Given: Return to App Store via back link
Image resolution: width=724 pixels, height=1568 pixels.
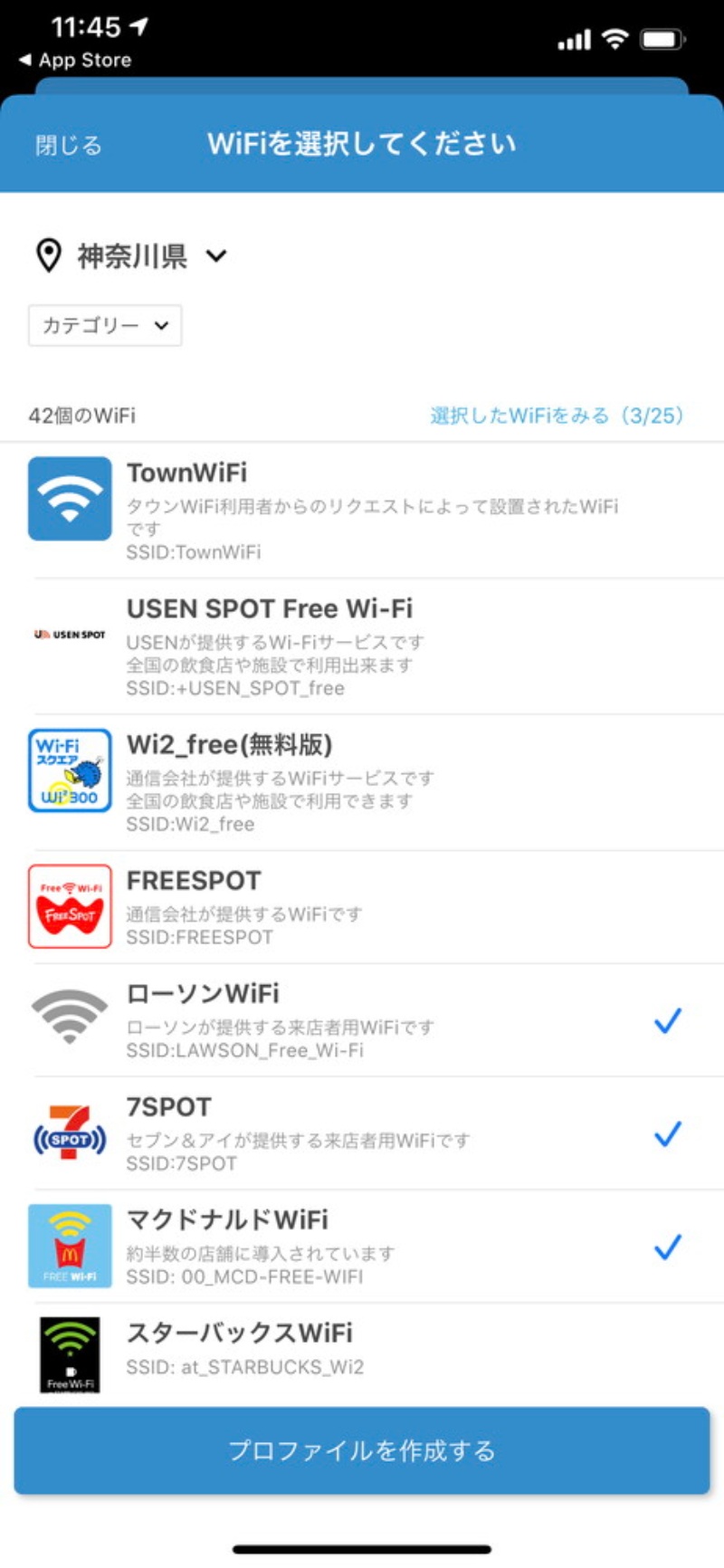Looking at the screenshot, I should tap(76, 61).
